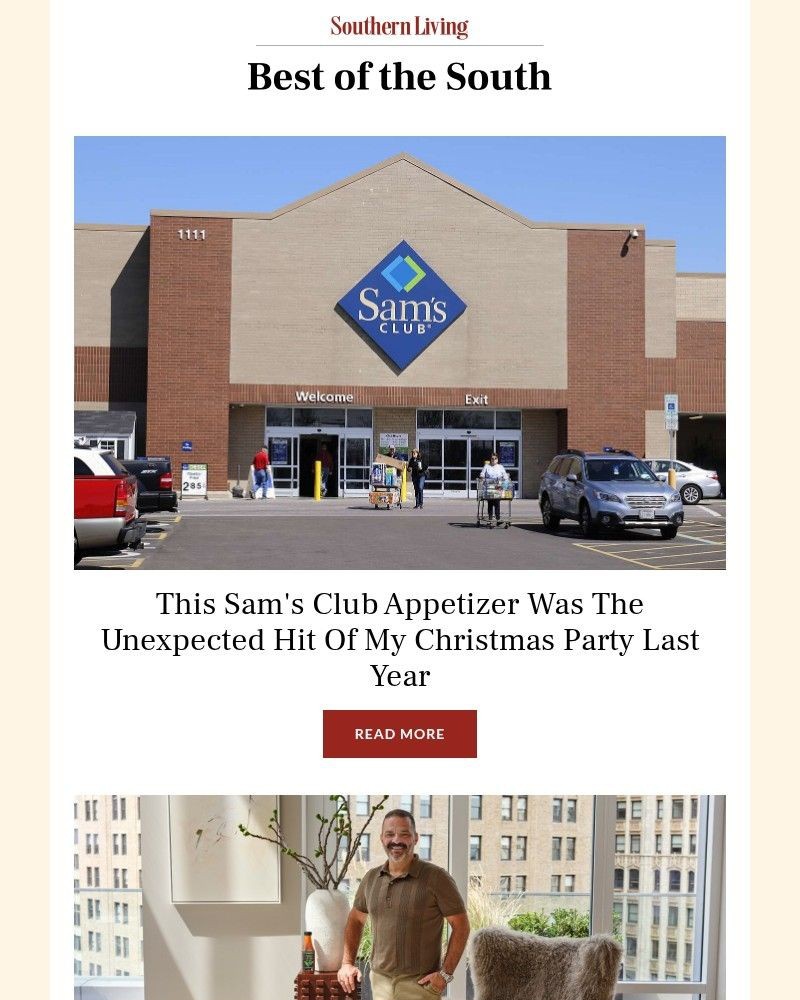800x1000 pixels.
Task: Click the Exit sign in the storefront image
Action: [x=479, y=397]
